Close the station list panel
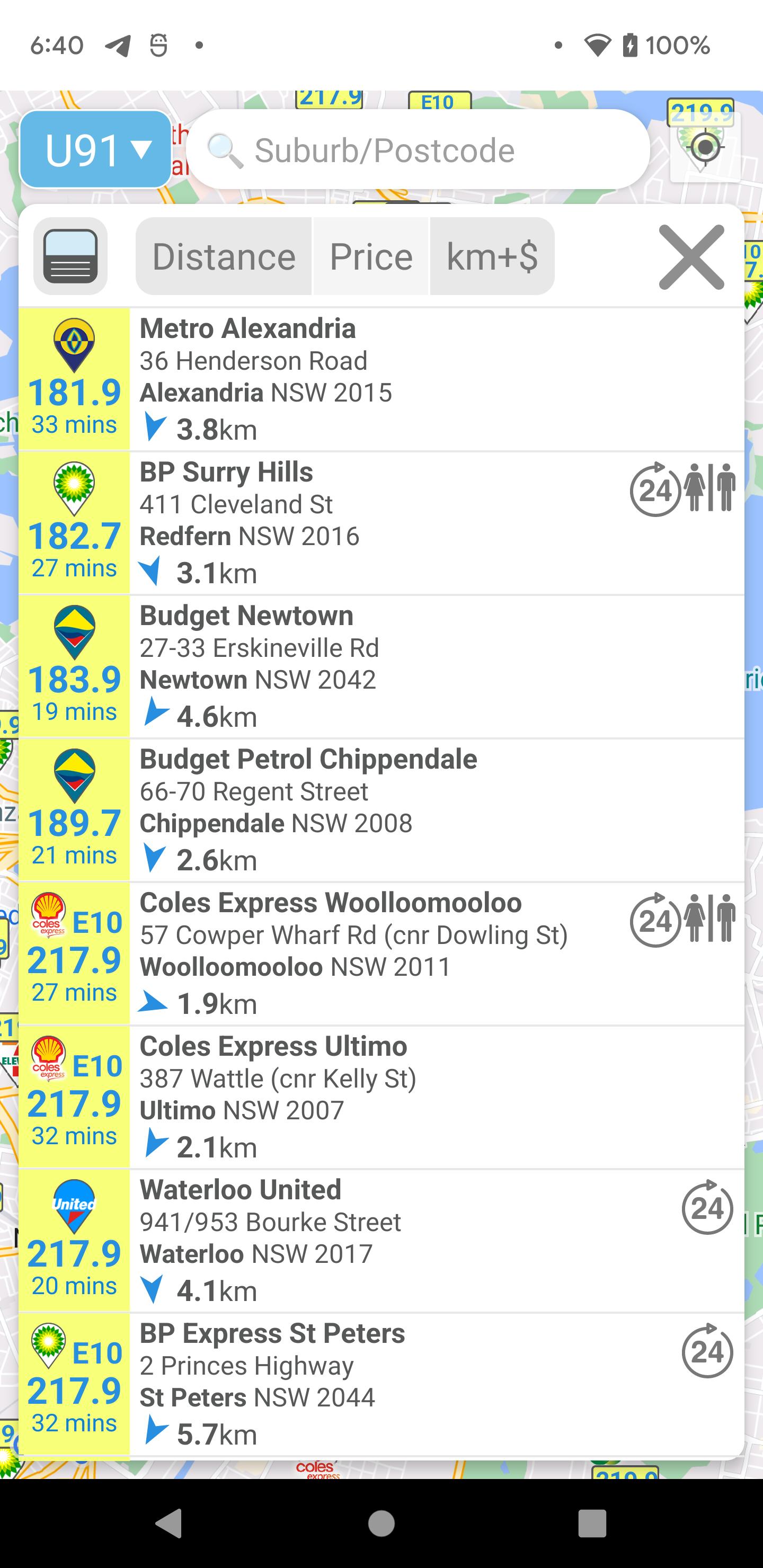Viewport: 763px width, 1568px height. (692, 257)
